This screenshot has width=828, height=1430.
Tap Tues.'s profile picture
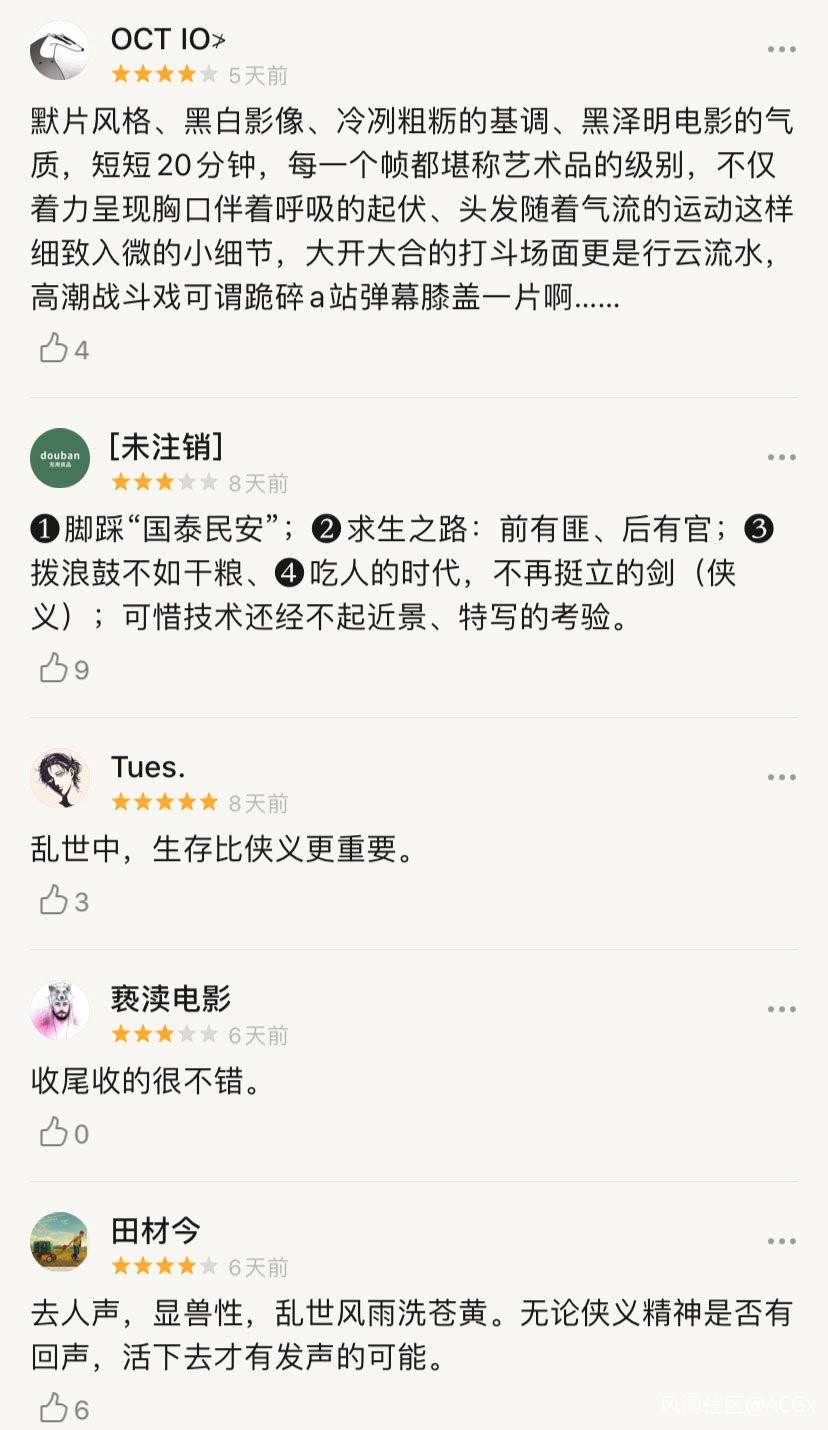60,778
